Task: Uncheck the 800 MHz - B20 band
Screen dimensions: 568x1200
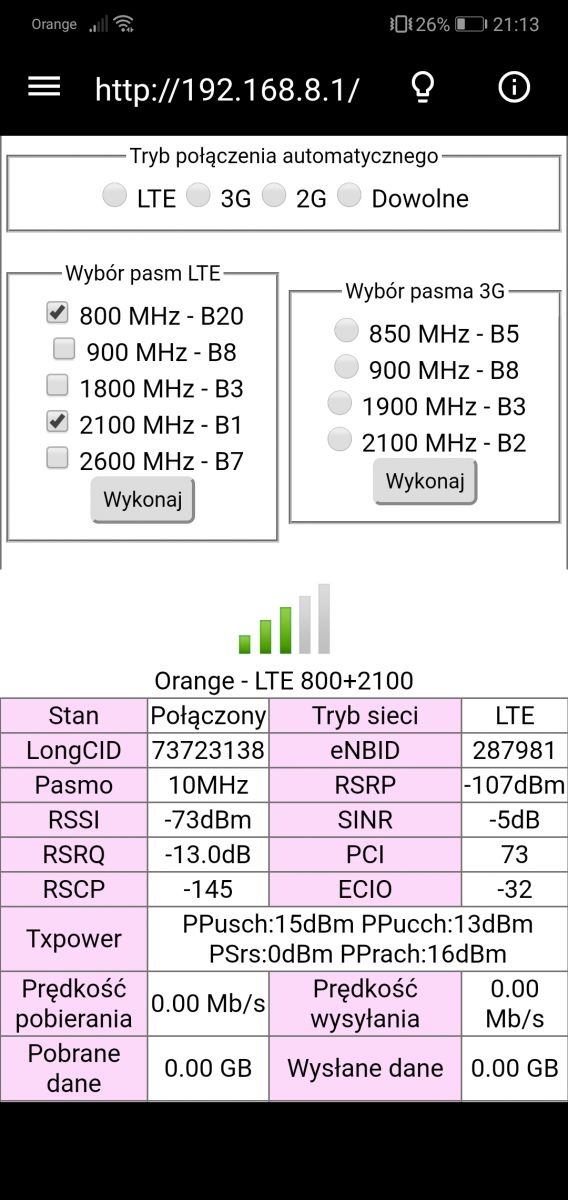Action: (57, 313)
